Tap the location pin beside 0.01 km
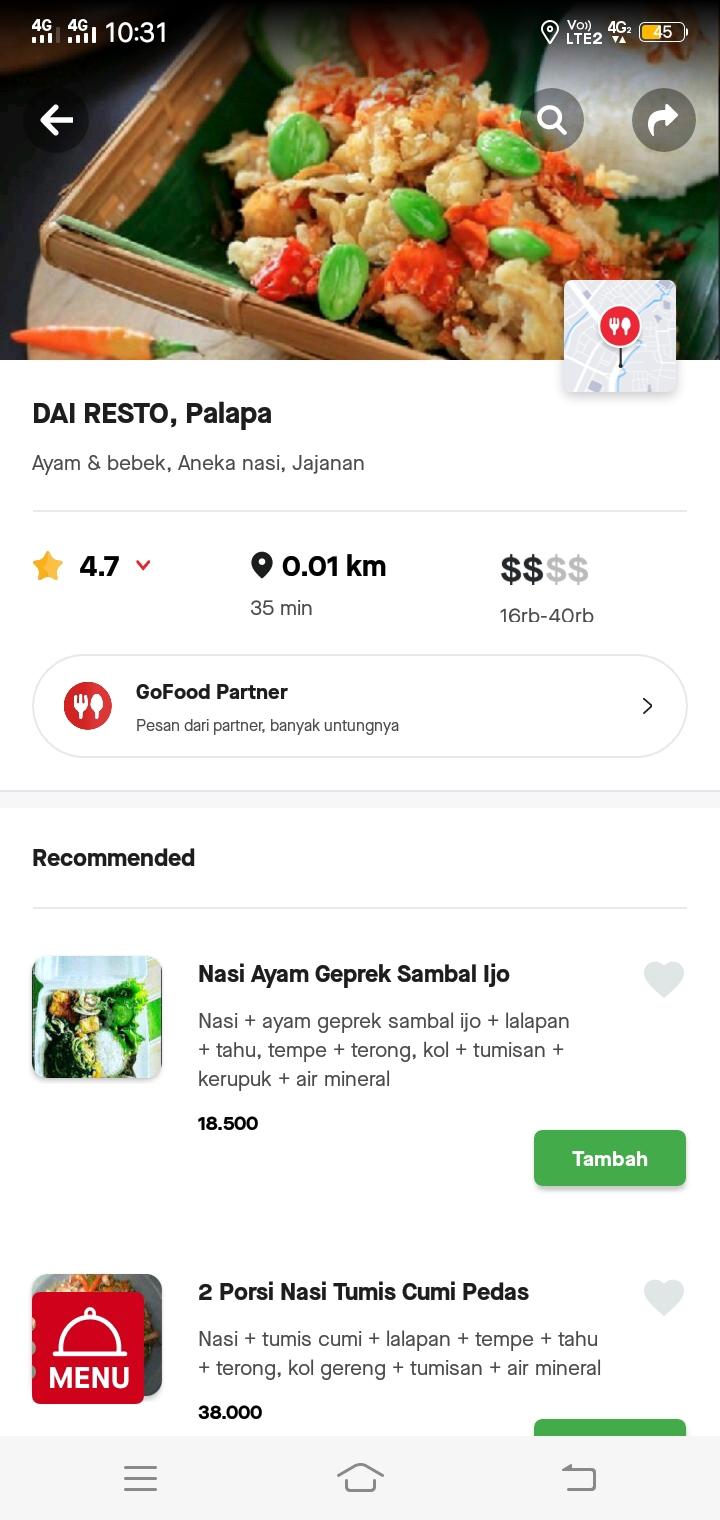The height and width of the screenshot is (1520, 720). 262,564
